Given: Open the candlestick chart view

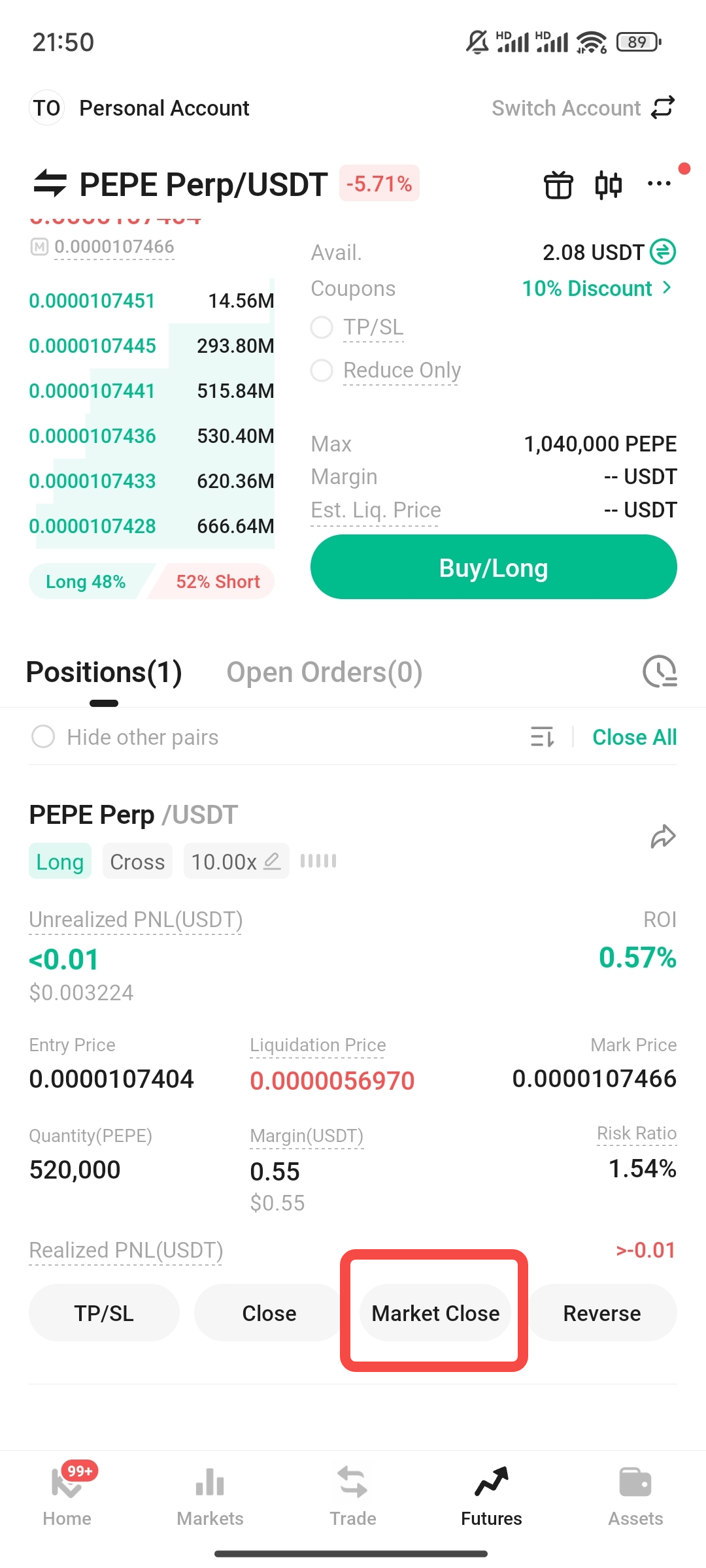Looking at the screenshot, I should [608, 185].
